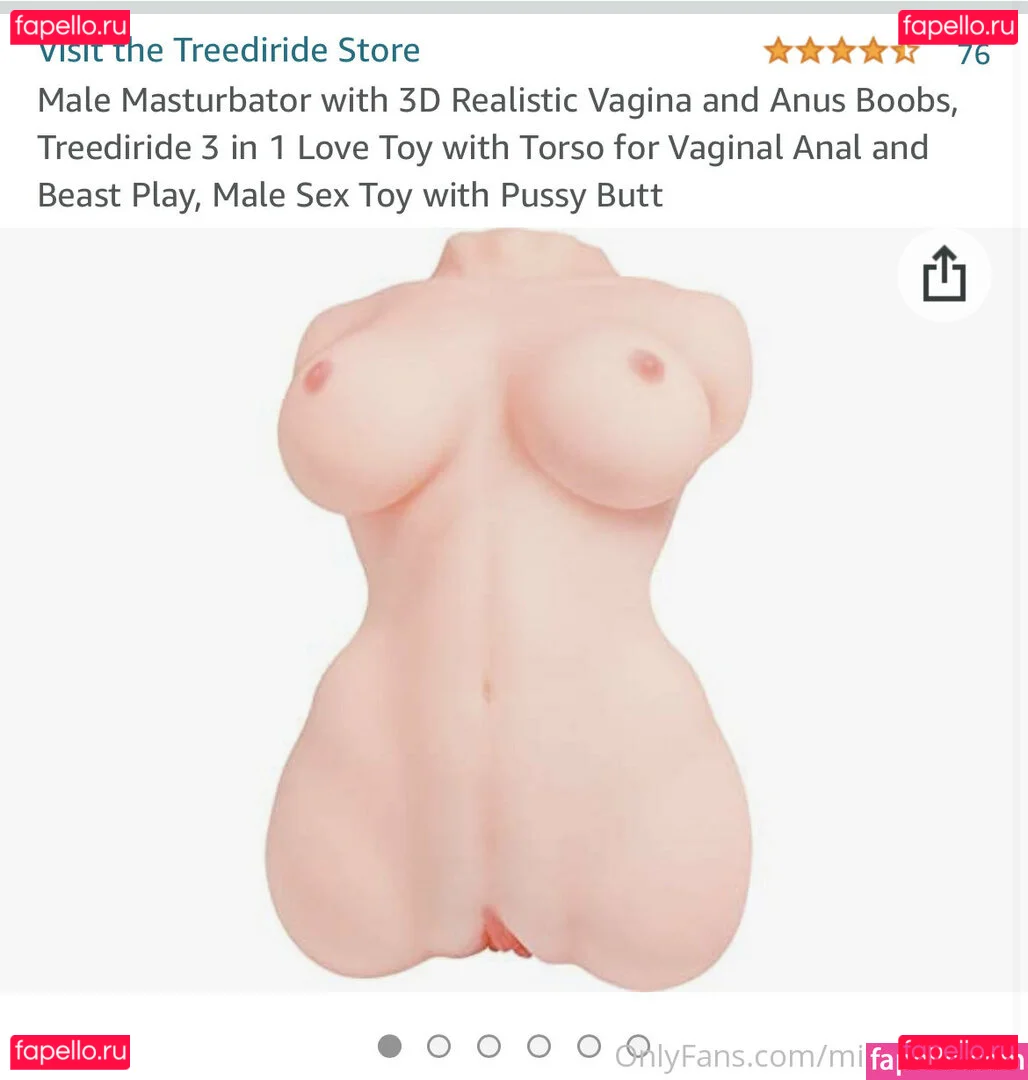Open the product image full screen

(514, 610)
